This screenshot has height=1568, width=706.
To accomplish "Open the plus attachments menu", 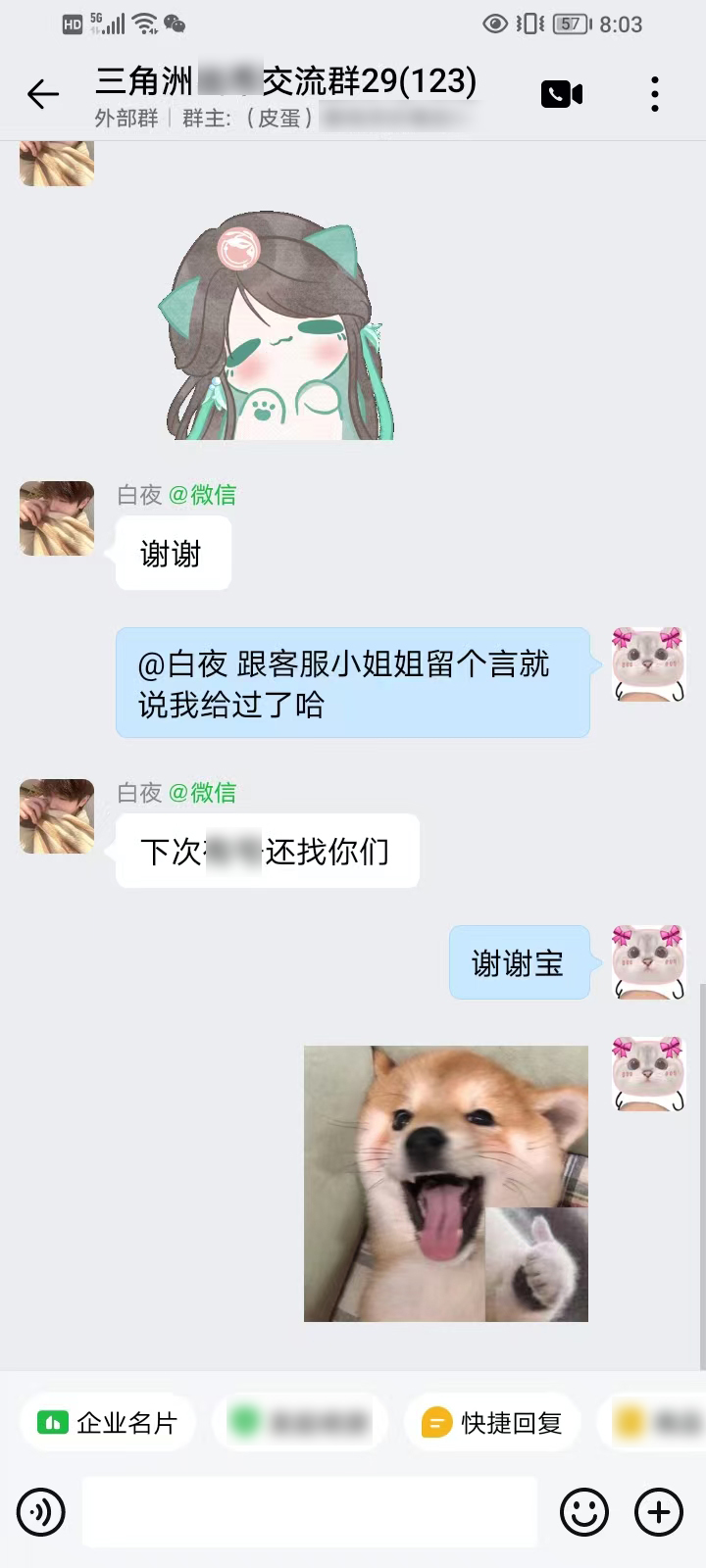I will pyautogui.click(x=659, y=1512).
